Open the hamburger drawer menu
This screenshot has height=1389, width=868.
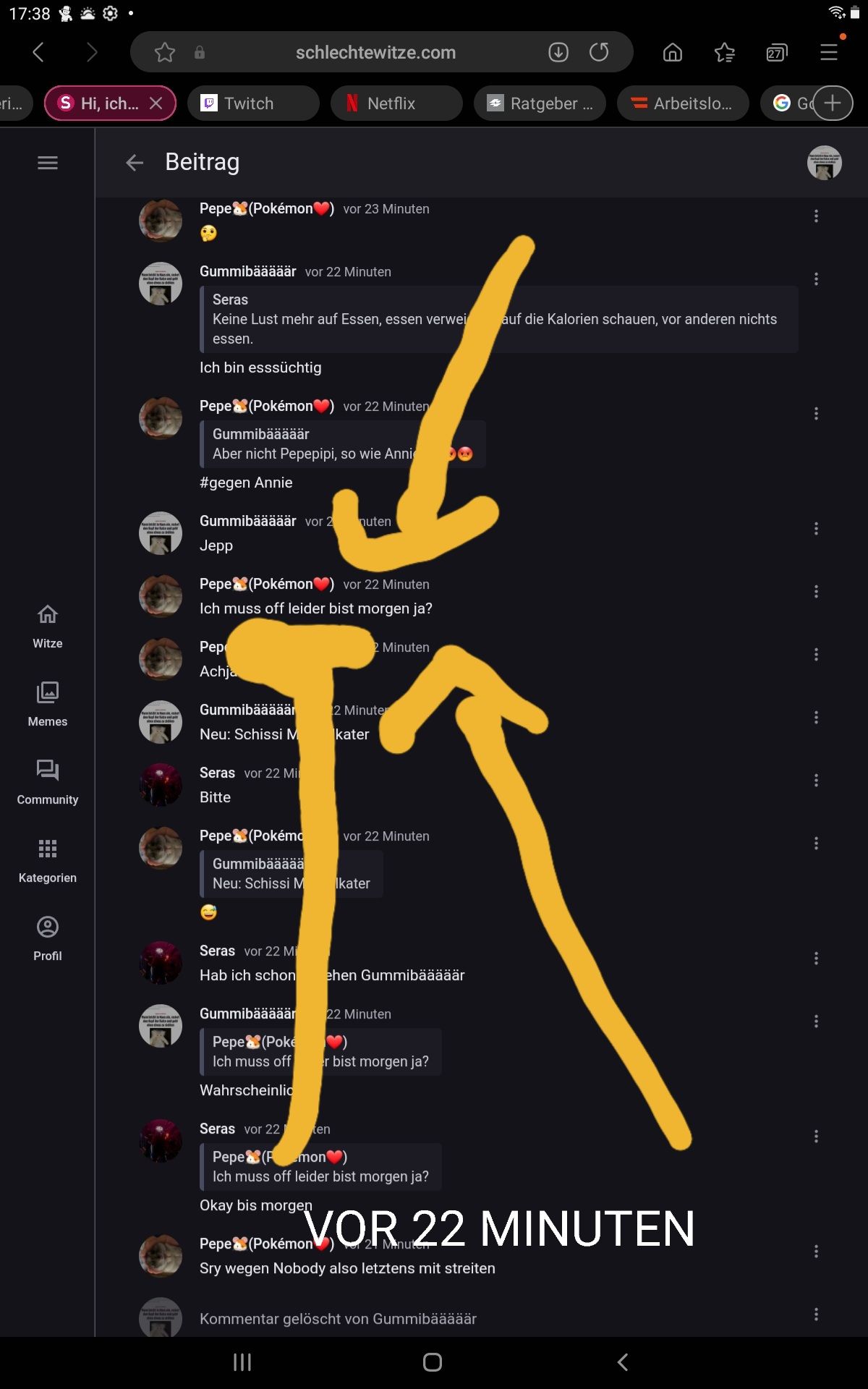[48, 163]
